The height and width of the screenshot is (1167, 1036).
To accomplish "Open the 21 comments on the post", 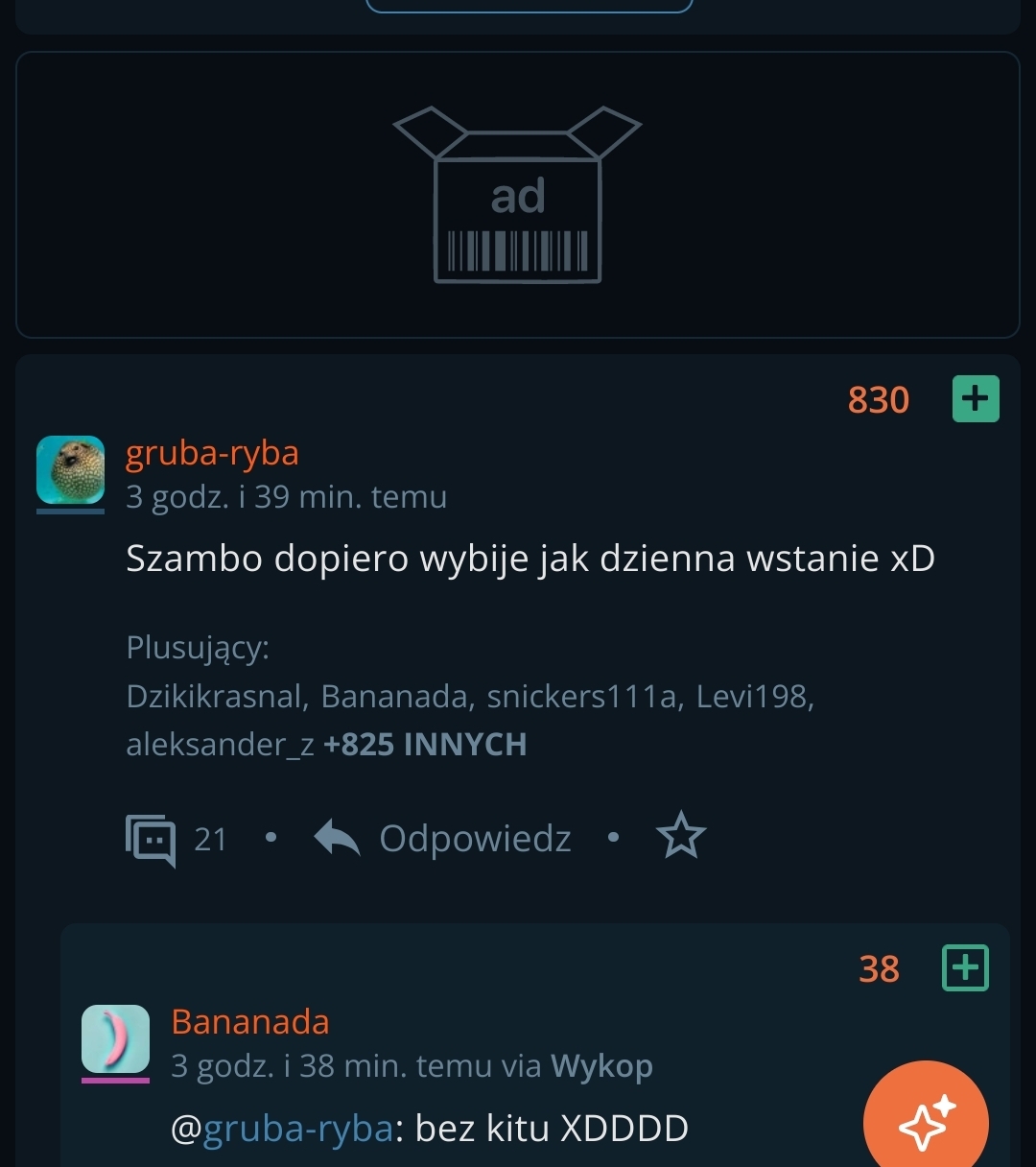I will pyautogui.click(x=176, y=839).
